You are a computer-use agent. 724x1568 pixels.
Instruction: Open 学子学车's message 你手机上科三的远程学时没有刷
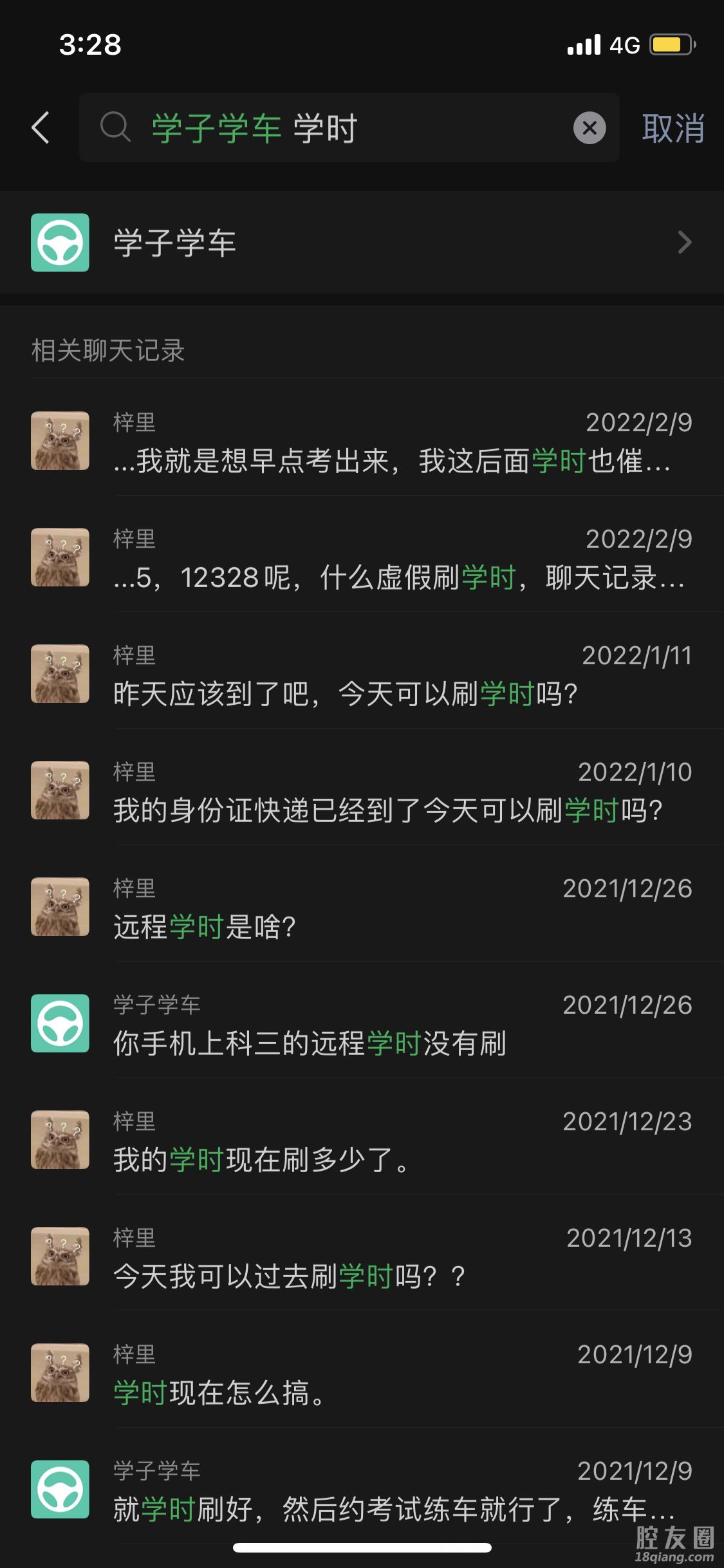tap(393, 1024)
